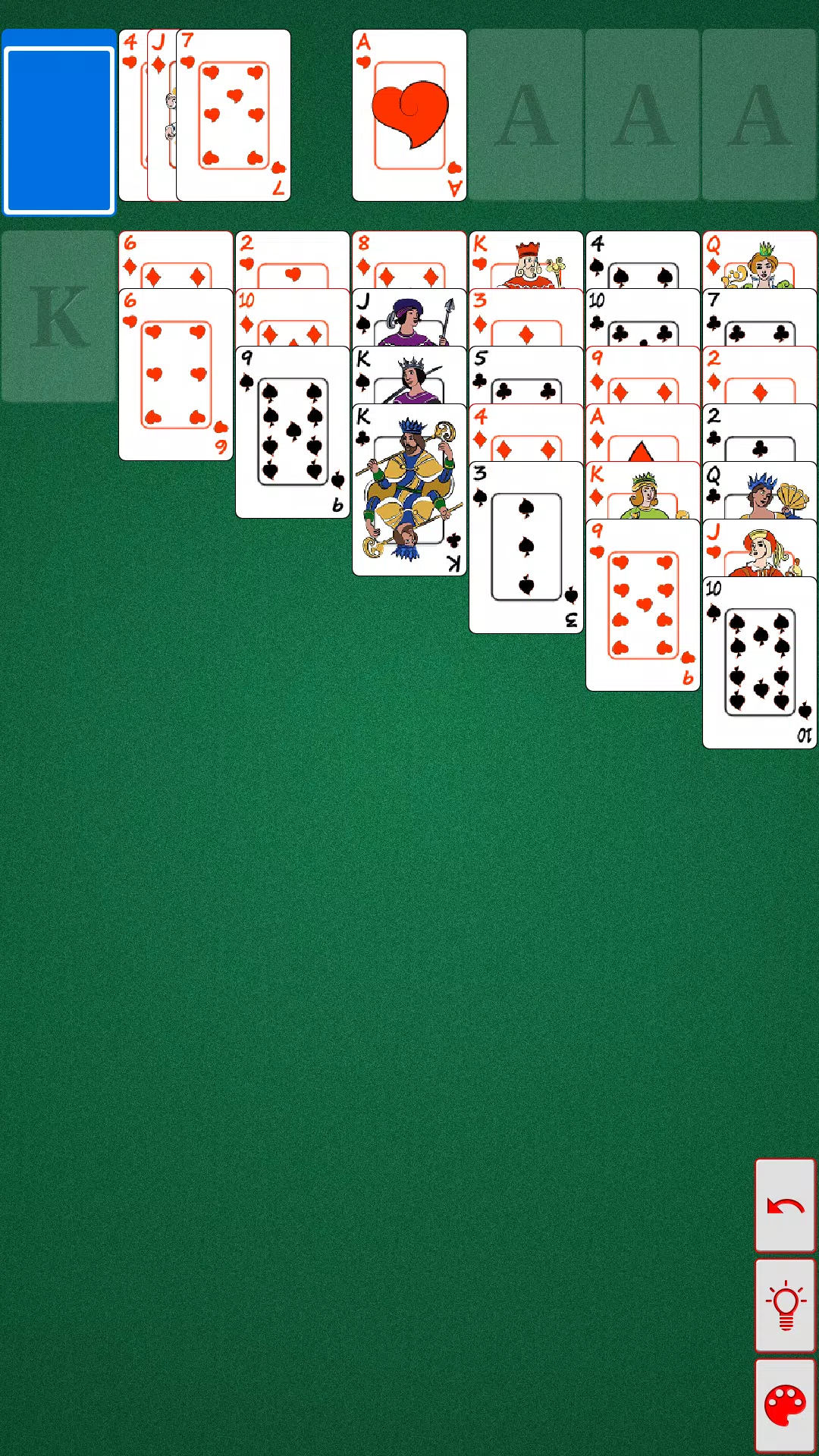Click the rightmost empty Ace foundation slot
The height and width of the screenshot is (1456, 819).
pos(759,115)
